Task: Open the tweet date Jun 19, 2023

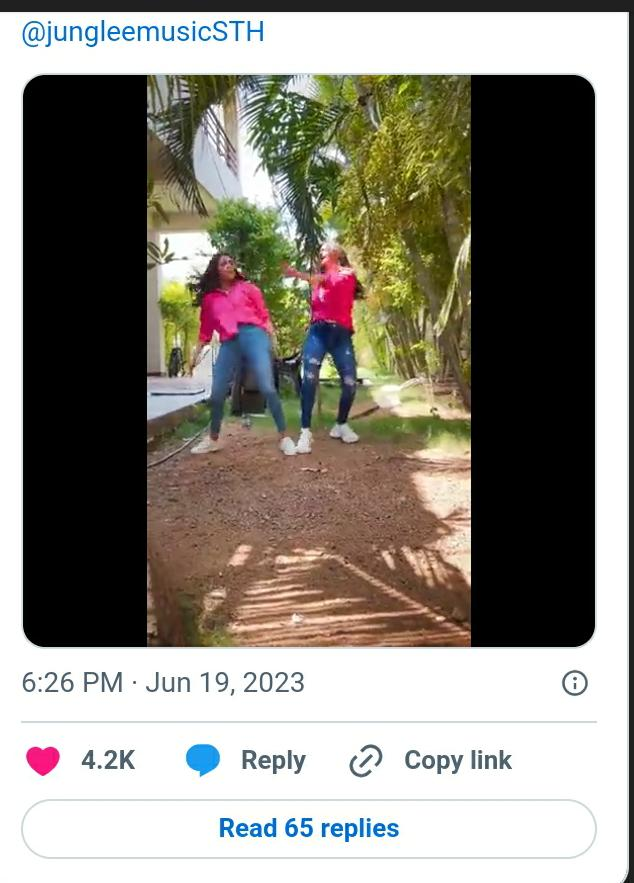Action: coord(163,683)
